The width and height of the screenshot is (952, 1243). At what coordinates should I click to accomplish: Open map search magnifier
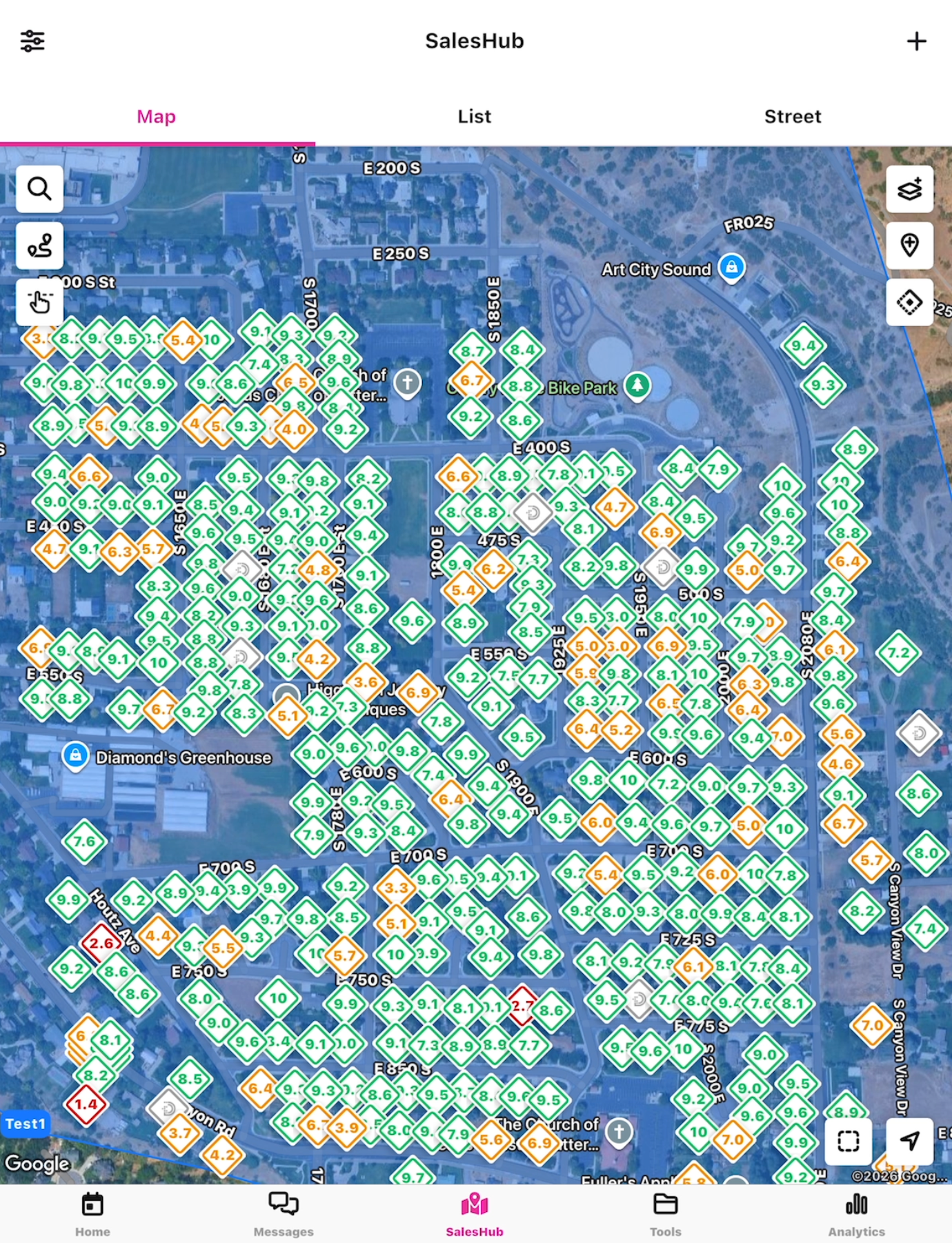(39, 188)
